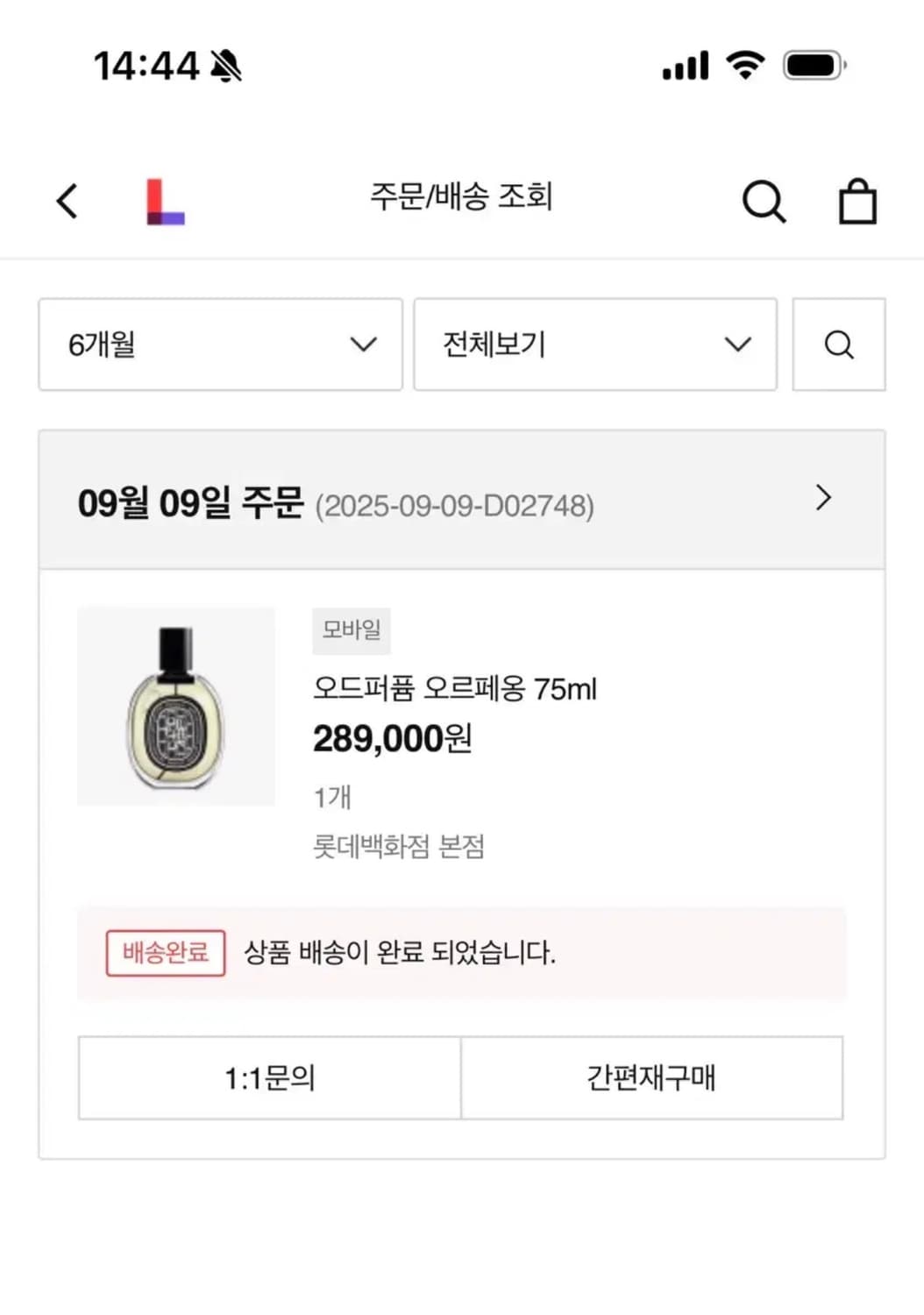Image resolution: width=924 pixels, height=1315 pixels.
Task: Tap the 모바일 label tag
Action: pyautogui.click(x=351, y=630)
